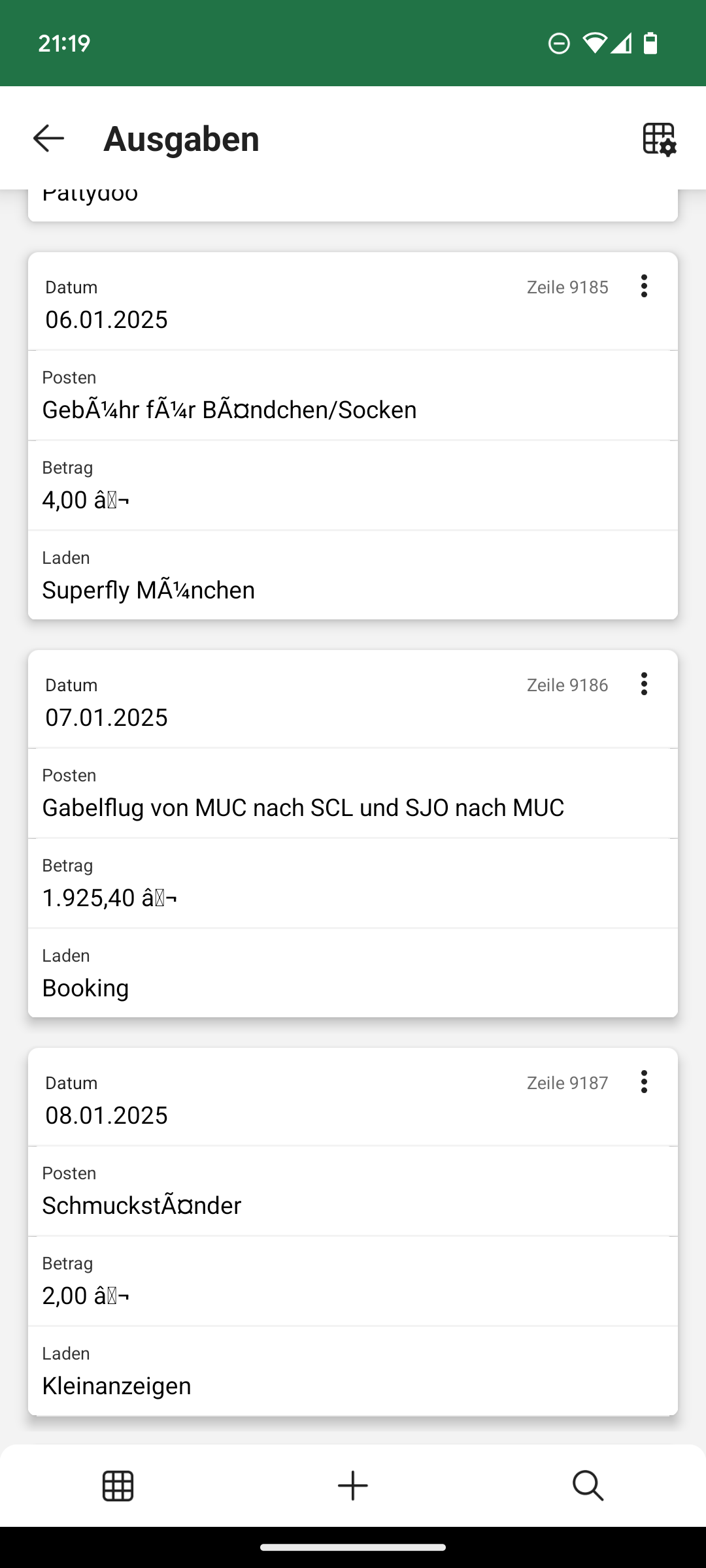The image size is (706, 1568).
Task: Search the Ausgaben table
Action: coord(588,1486)
